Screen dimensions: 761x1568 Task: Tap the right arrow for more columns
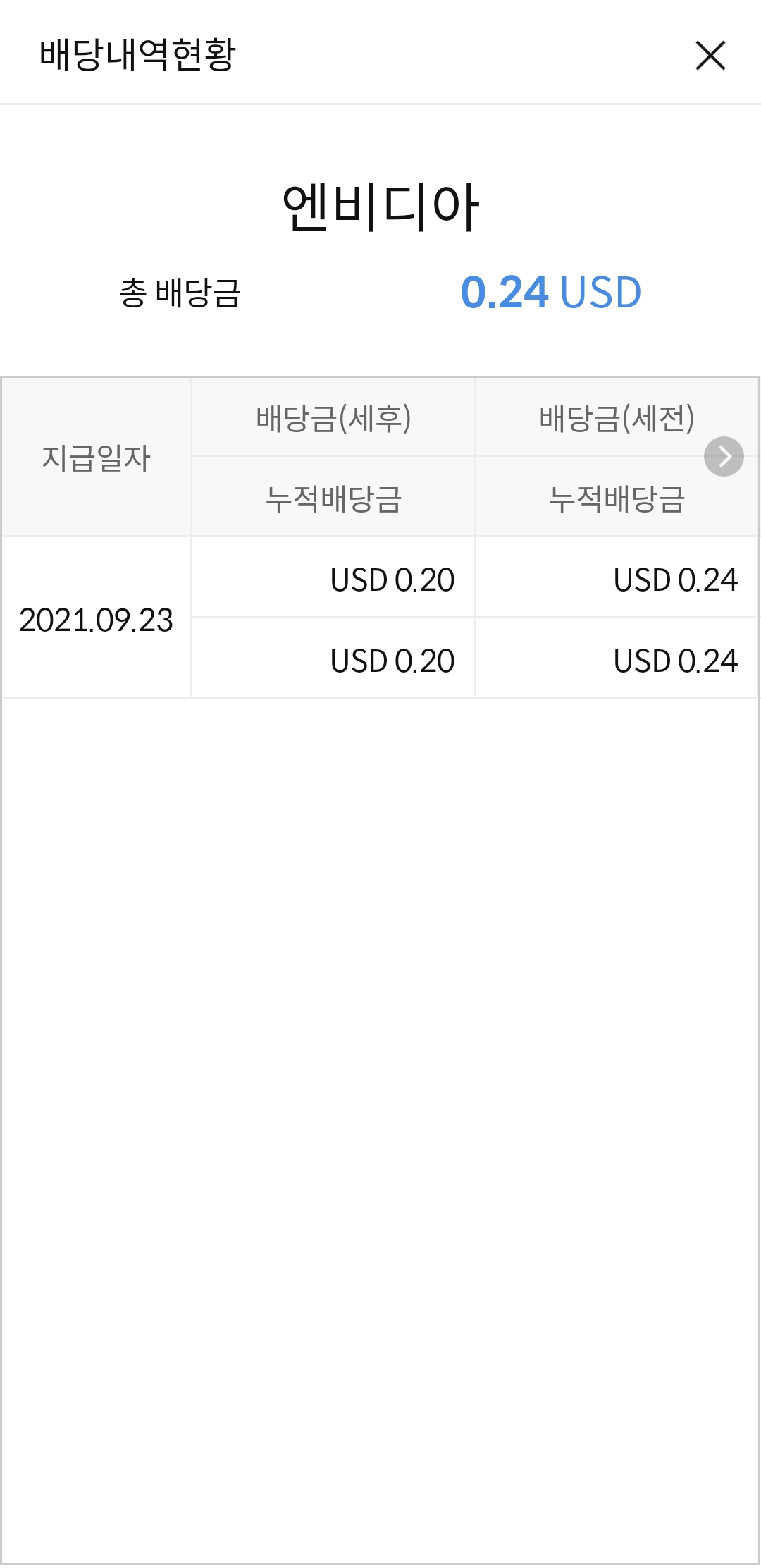pos(724,457)
